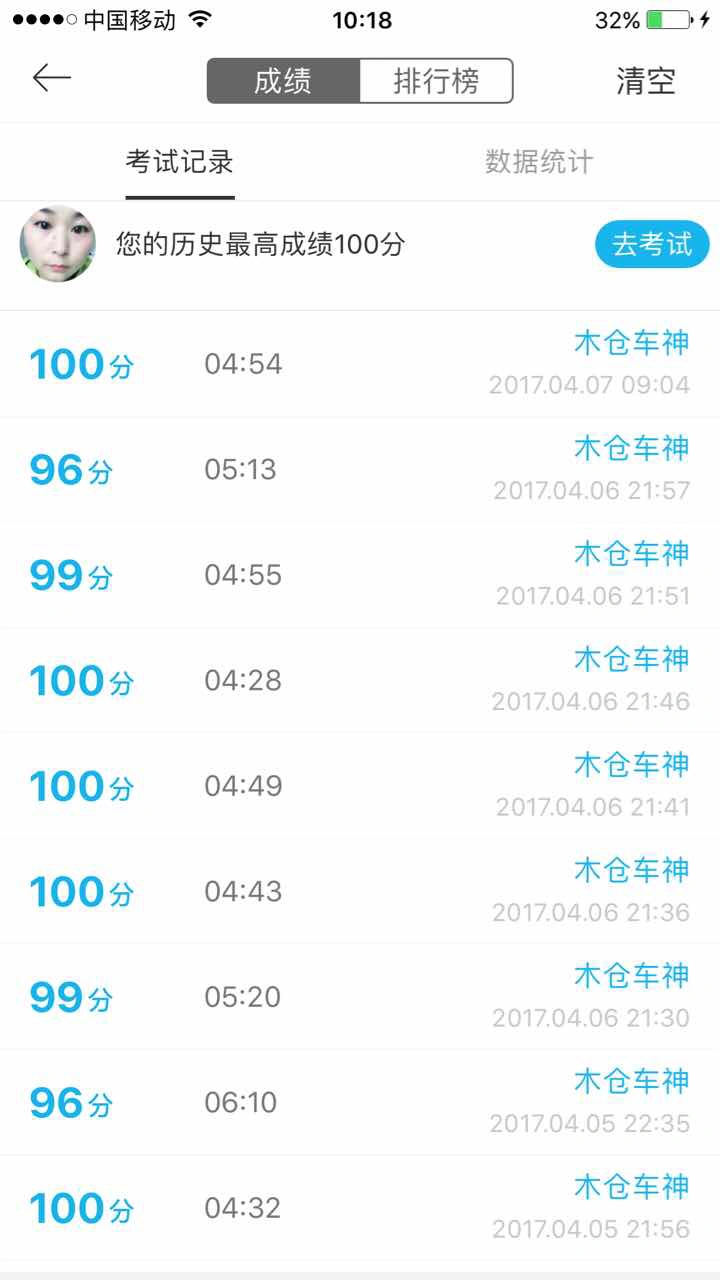Image resolution: width=720 pixels, height=1280 pixels.
Task: Go back using the arrow icon
Action: click(51, 78)
